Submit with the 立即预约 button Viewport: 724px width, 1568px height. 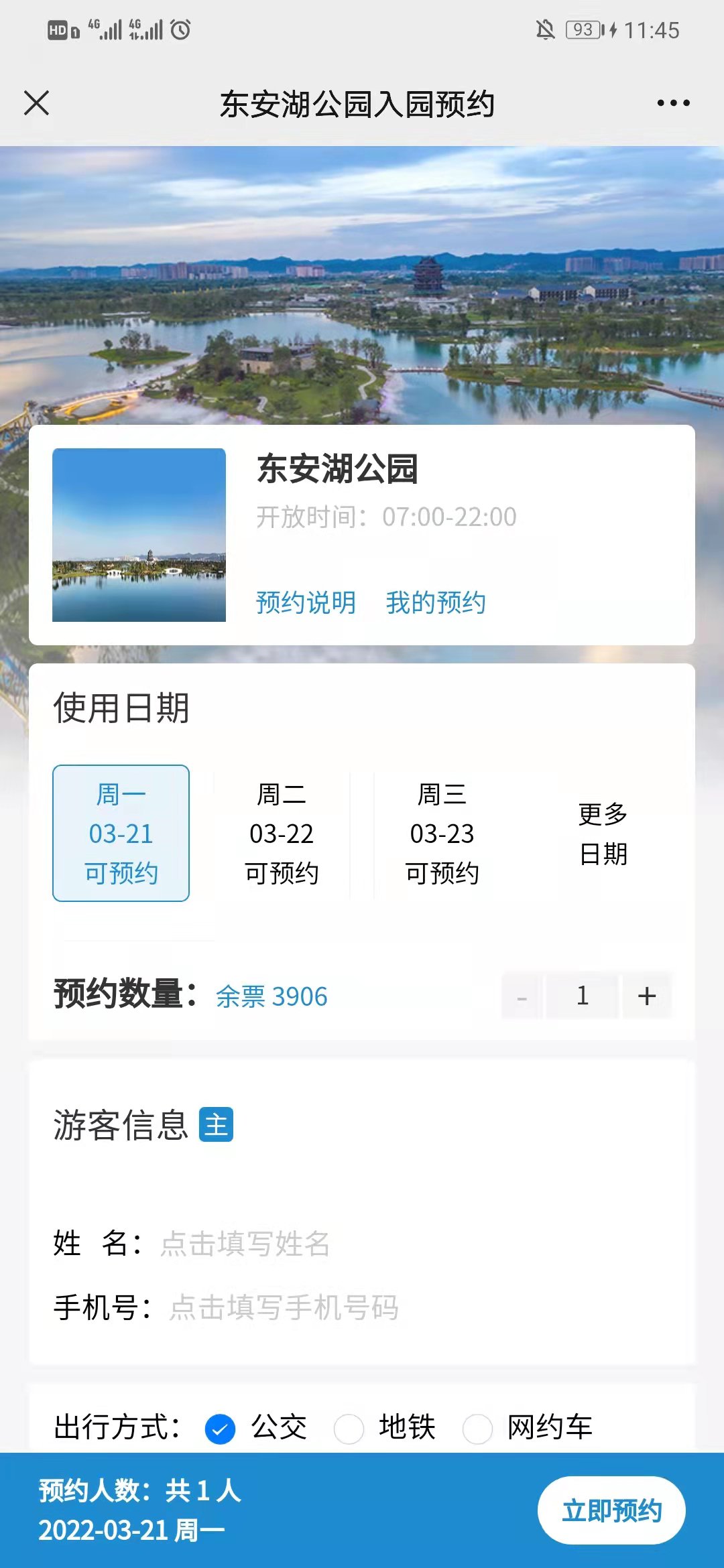click(611, 1510)
